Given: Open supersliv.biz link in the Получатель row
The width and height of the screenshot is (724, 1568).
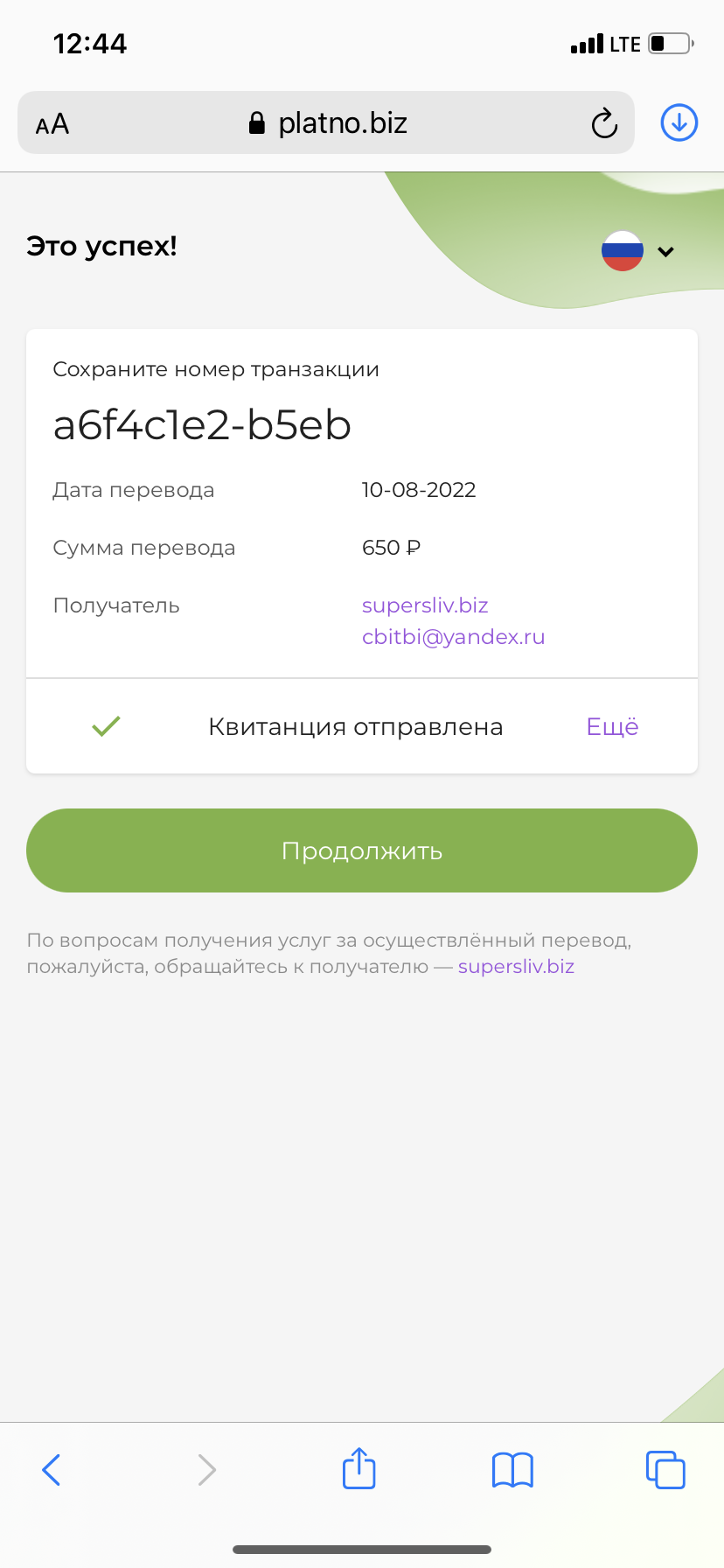Looking at the screenshot, I should coord(425,605).
